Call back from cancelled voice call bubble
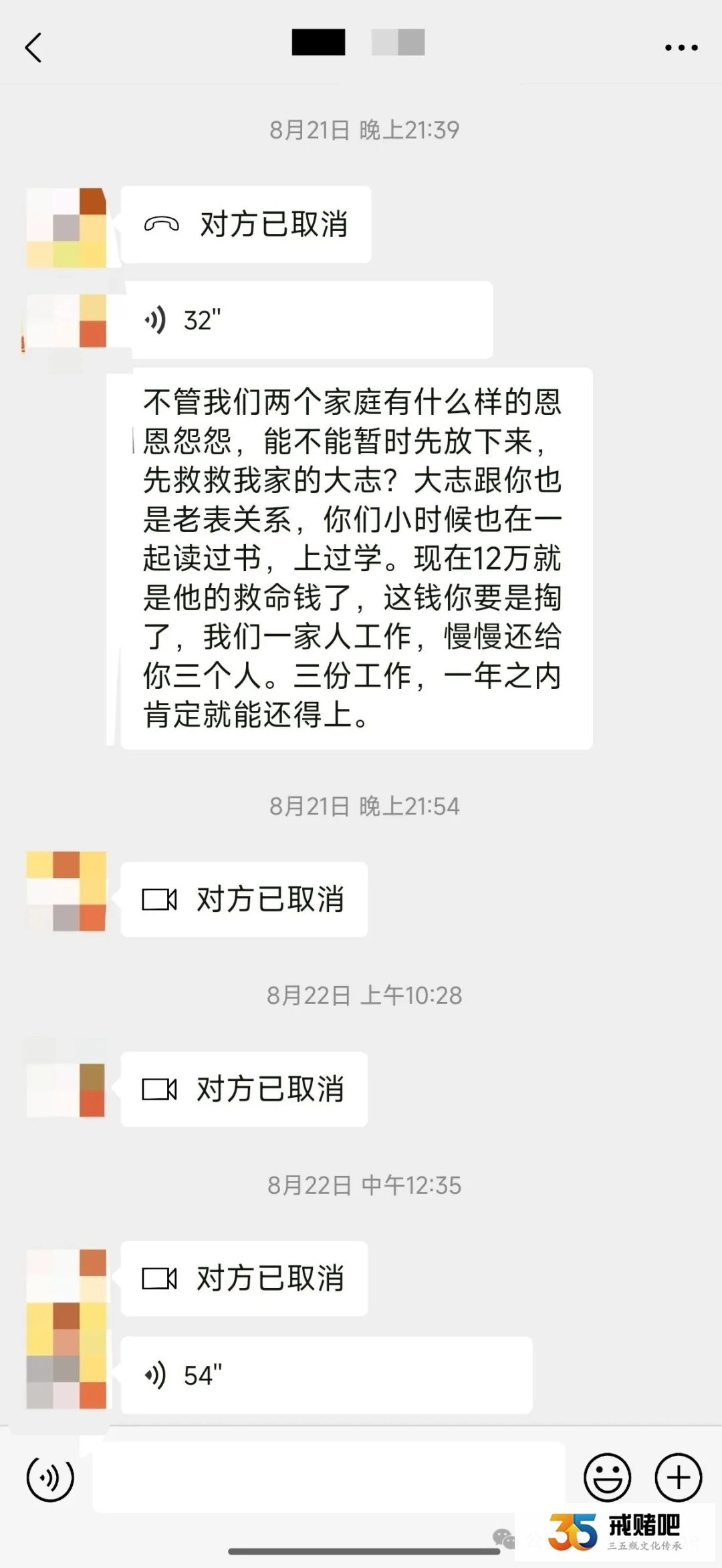The width and height of the screenshot is (722, 1568). [245, 224]
